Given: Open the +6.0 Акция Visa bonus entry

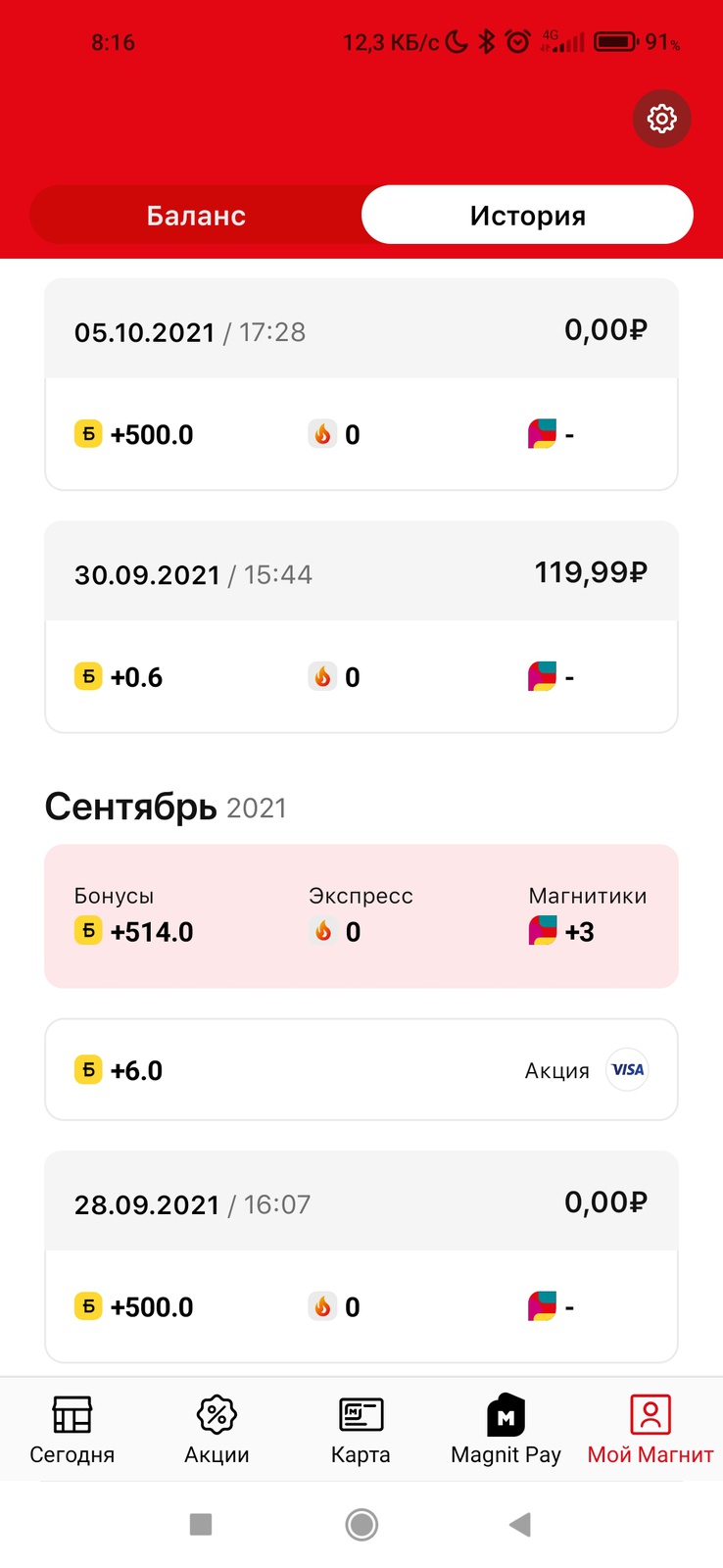Looking at the screenshot, I should point(361,1069).
